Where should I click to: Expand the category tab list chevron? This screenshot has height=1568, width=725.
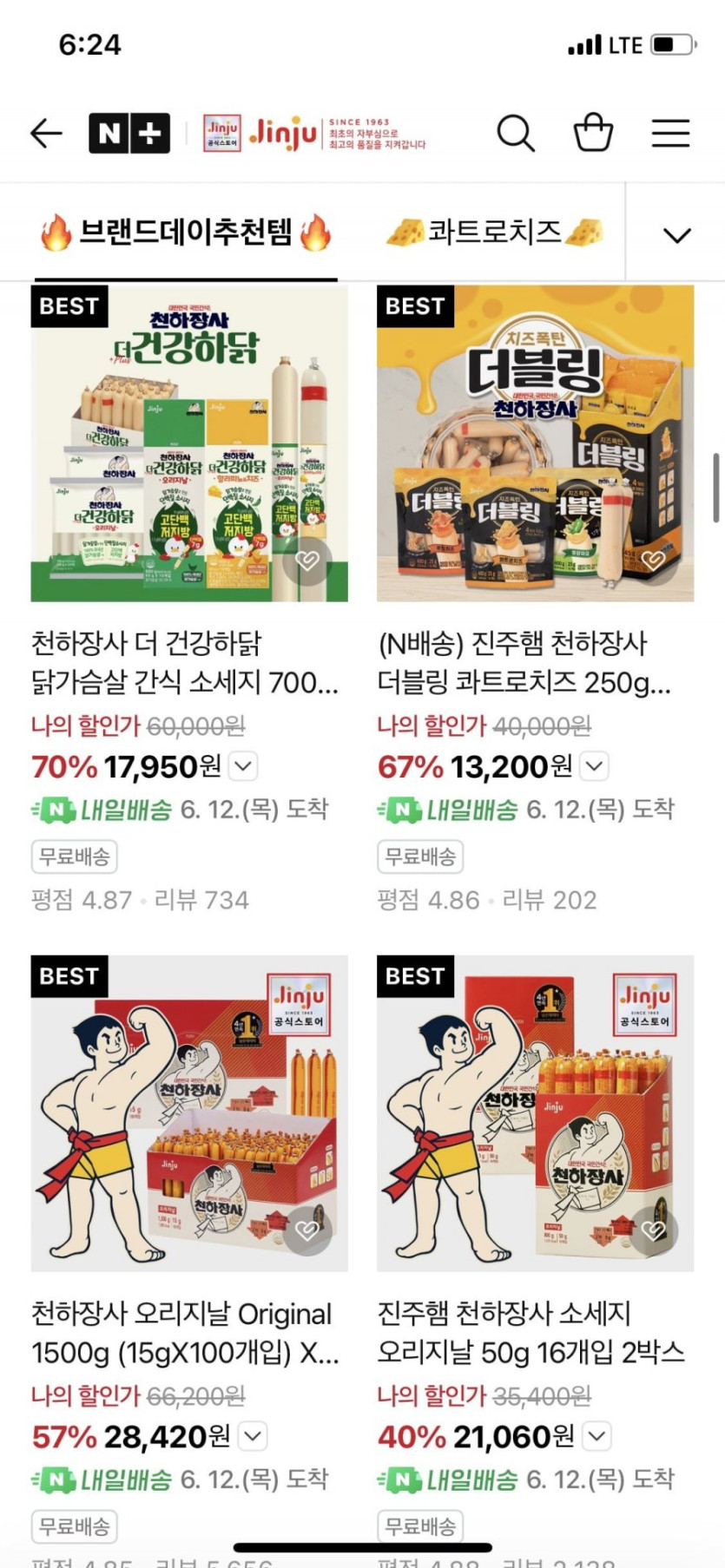click(x=676, y=234)
